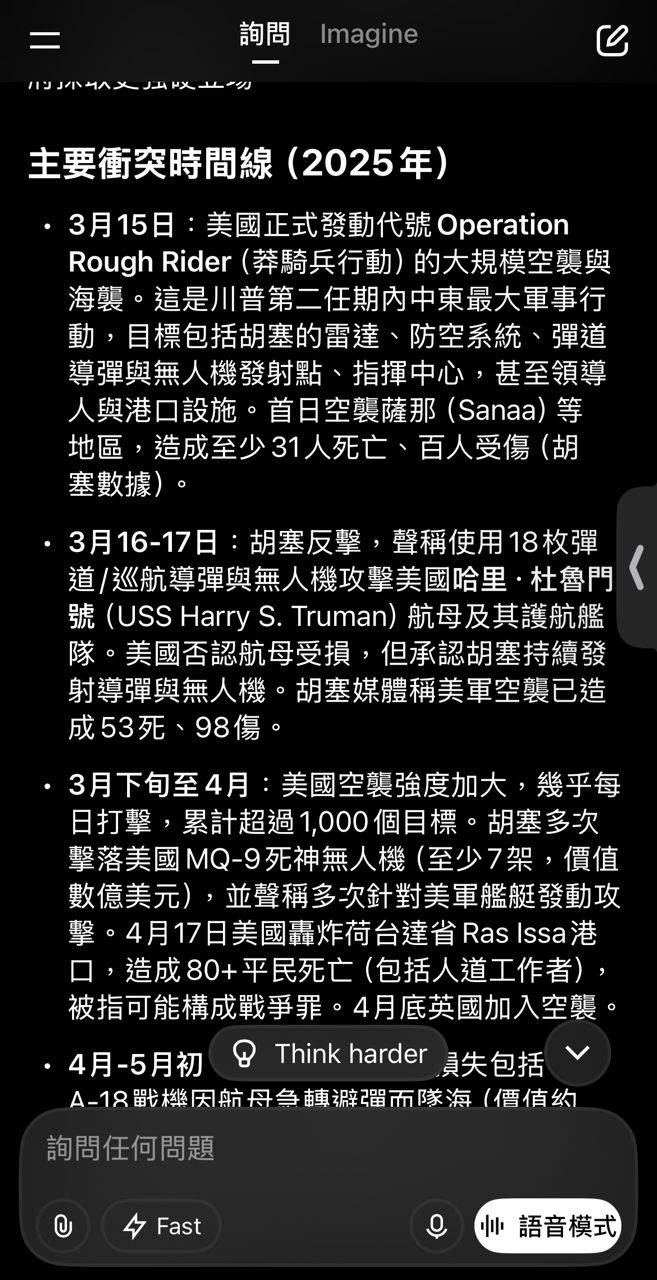Viewport: 657px width, 1280px height.
Task: Open the Fast mode selector
Action: coord(161,1226)
